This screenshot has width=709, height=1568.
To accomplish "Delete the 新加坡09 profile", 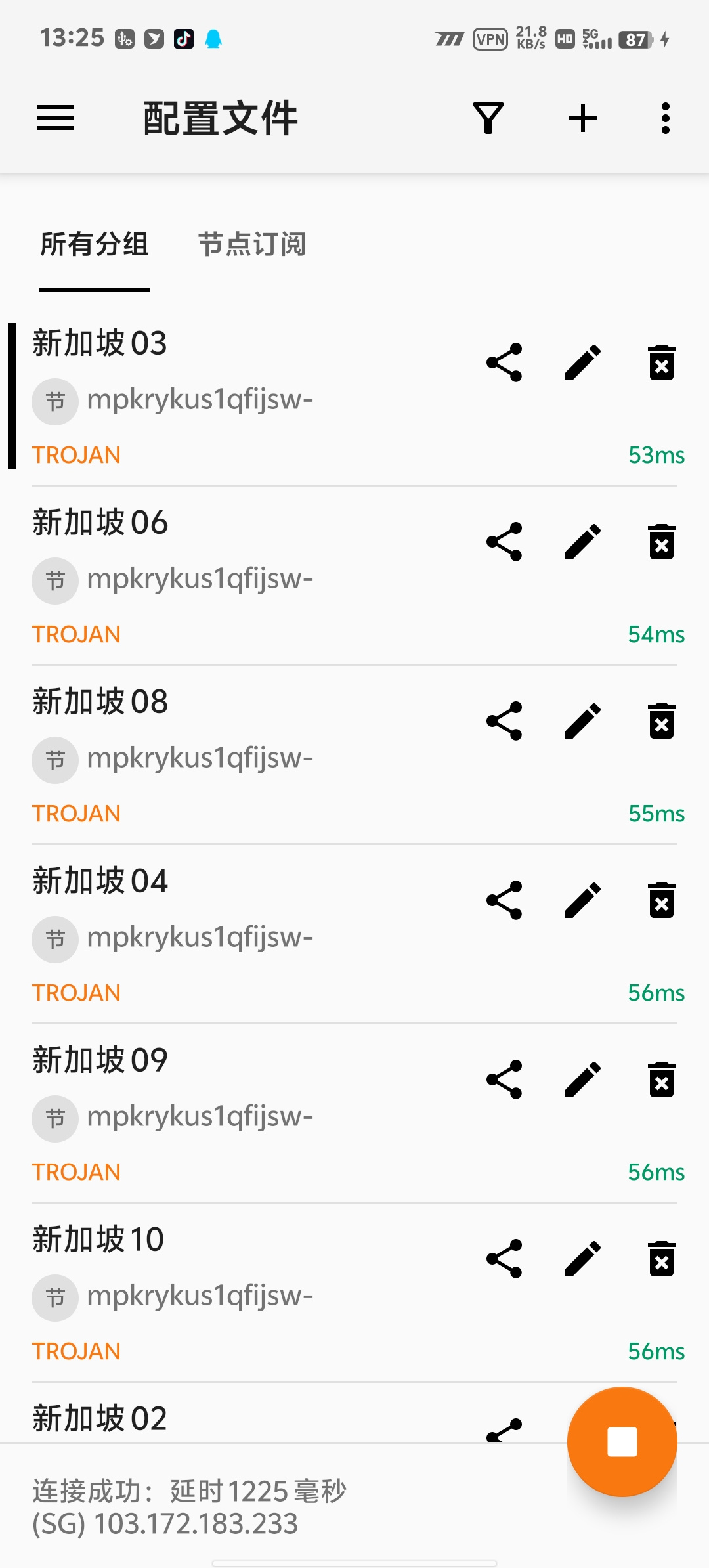I will click(x=660, y=1079).
